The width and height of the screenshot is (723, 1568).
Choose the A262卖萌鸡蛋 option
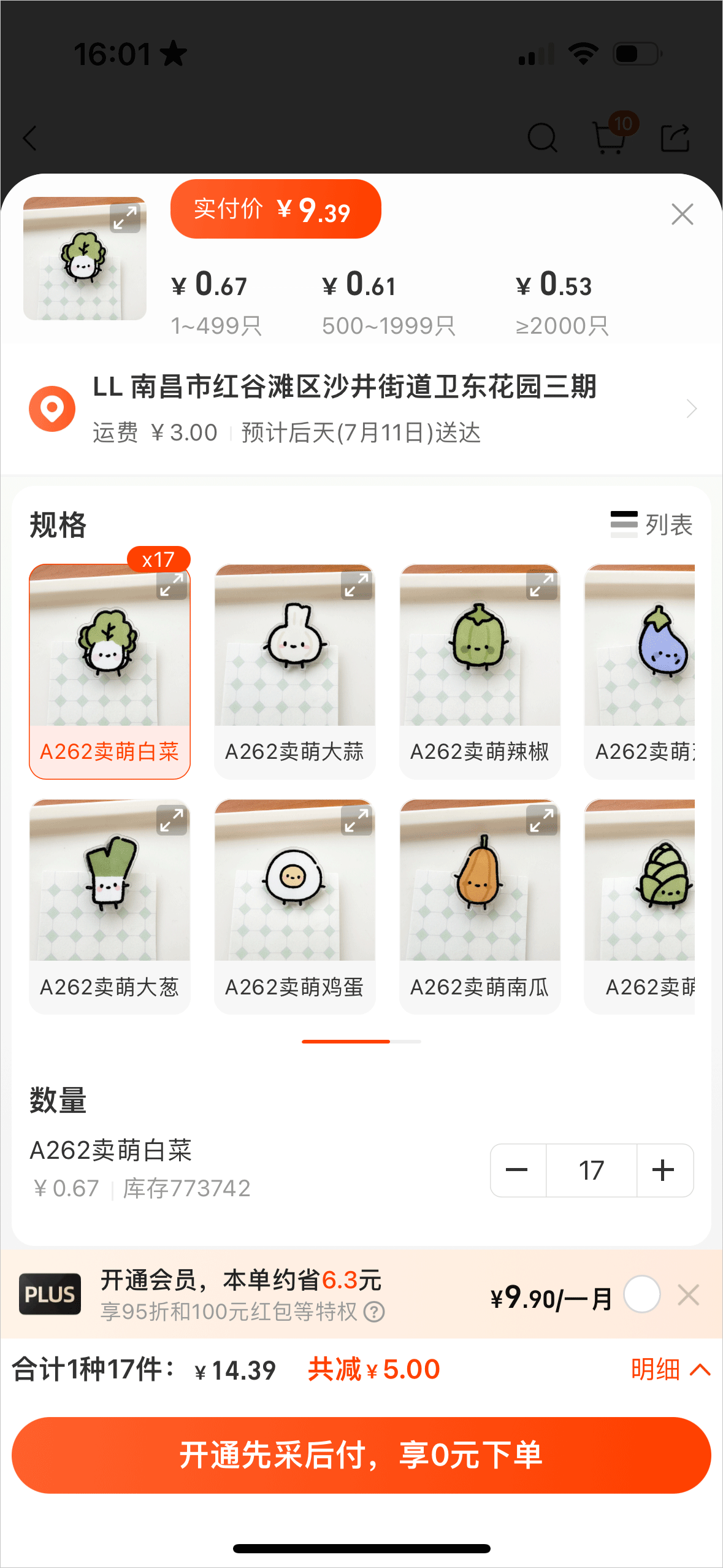pyautogui.click(x=295, y=906)
